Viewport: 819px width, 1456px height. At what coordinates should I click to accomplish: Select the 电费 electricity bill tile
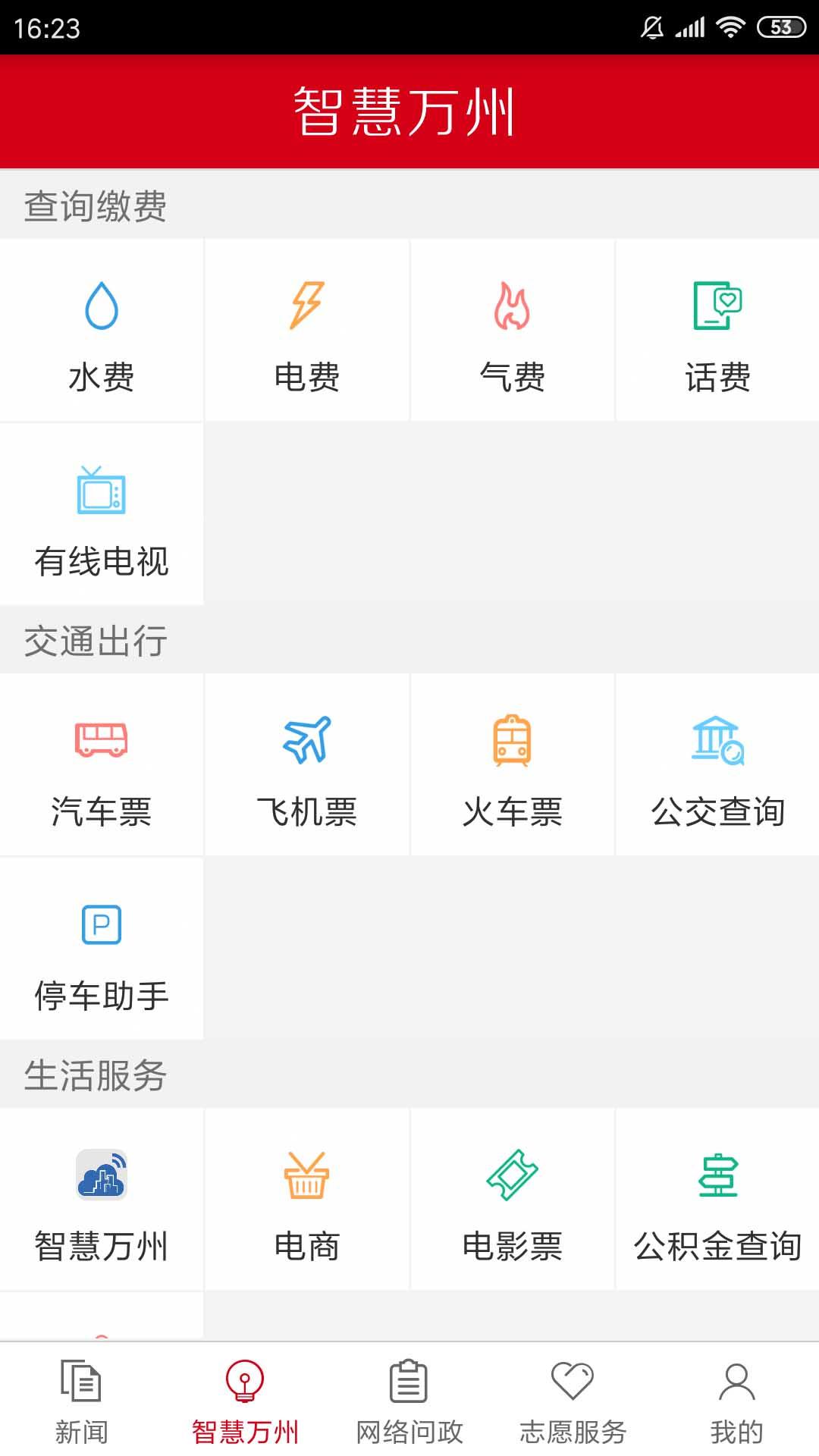click(306, 331)
